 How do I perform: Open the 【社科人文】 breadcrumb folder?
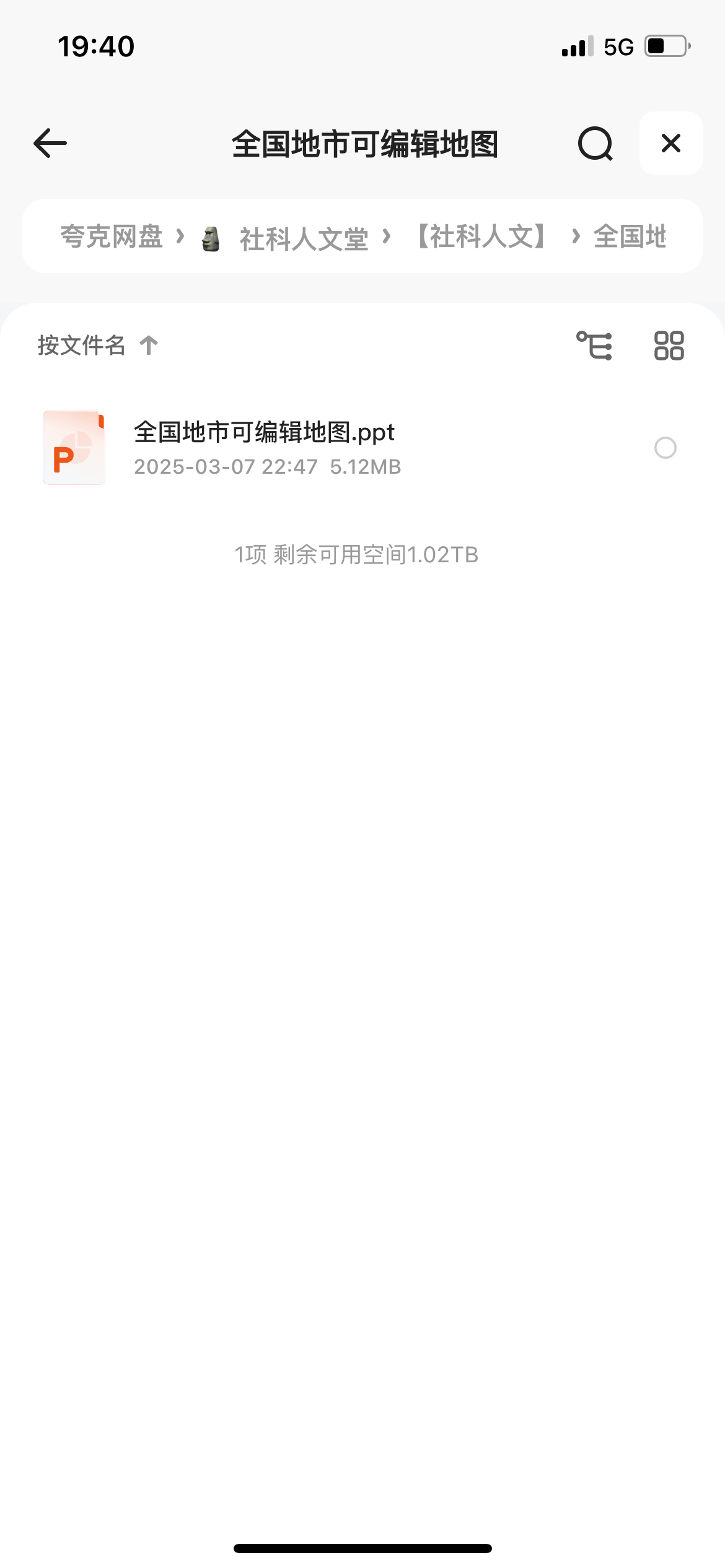tap(481, 237)
